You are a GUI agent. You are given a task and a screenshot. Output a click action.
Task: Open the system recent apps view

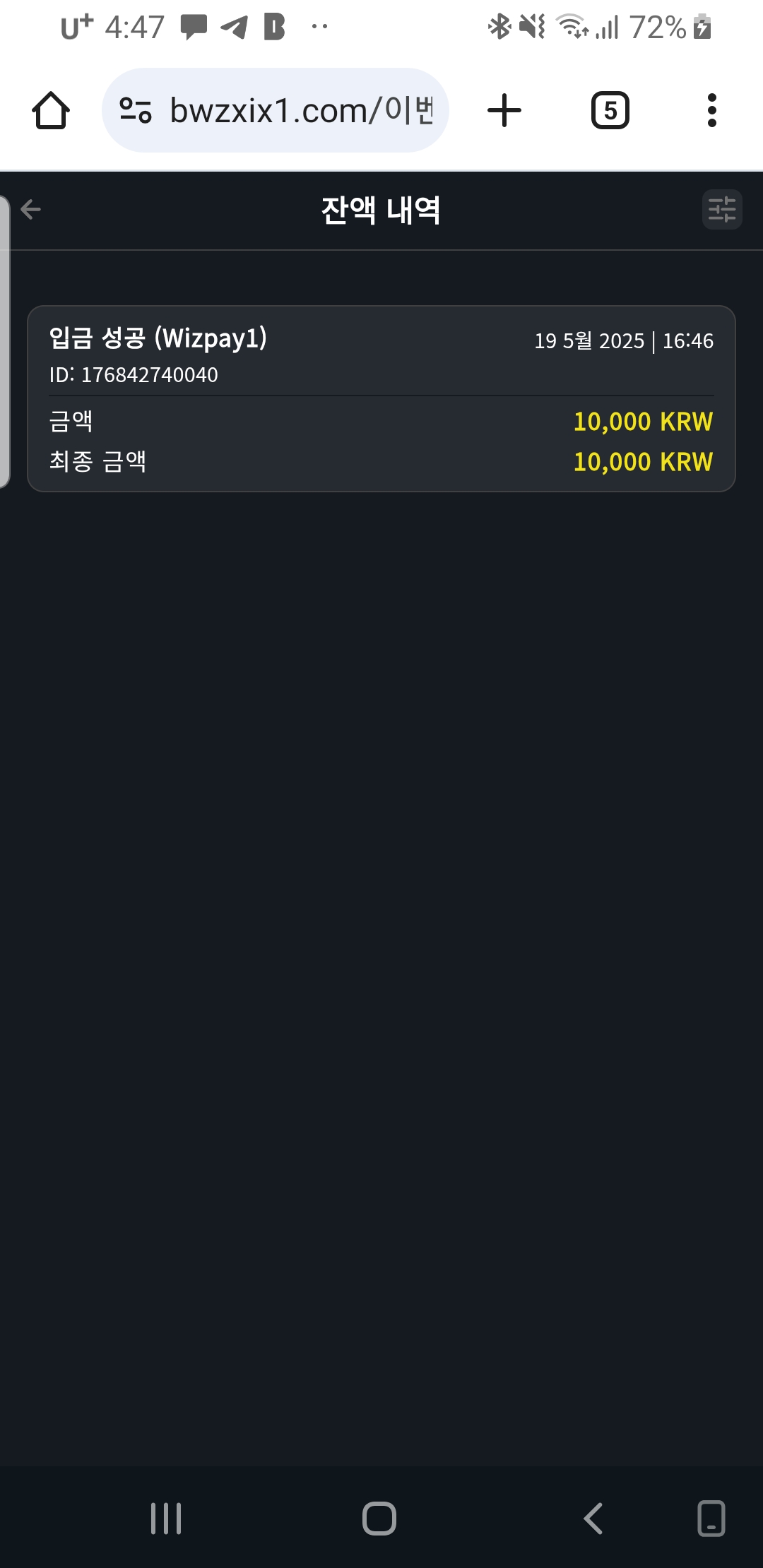[166, 1518]
